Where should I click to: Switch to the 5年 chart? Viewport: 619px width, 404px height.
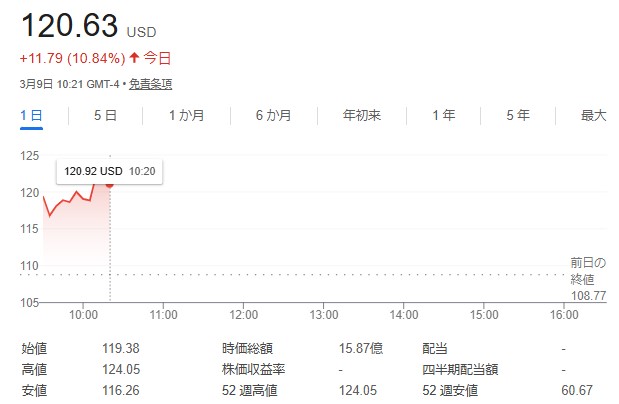[518, 116]
